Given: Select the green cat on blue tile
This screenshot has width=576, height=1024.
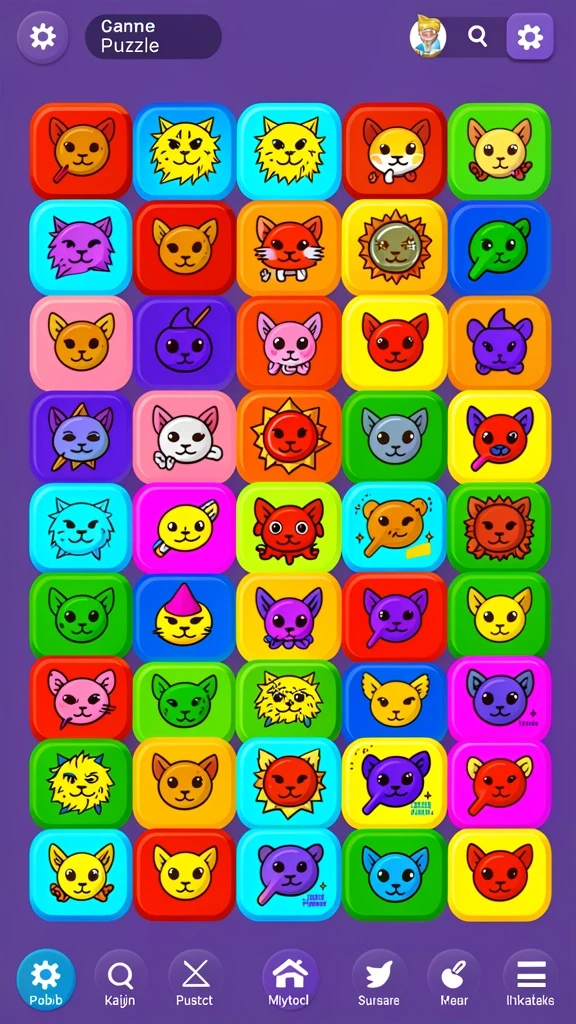Looking at the screenshot, I should 500,248.
